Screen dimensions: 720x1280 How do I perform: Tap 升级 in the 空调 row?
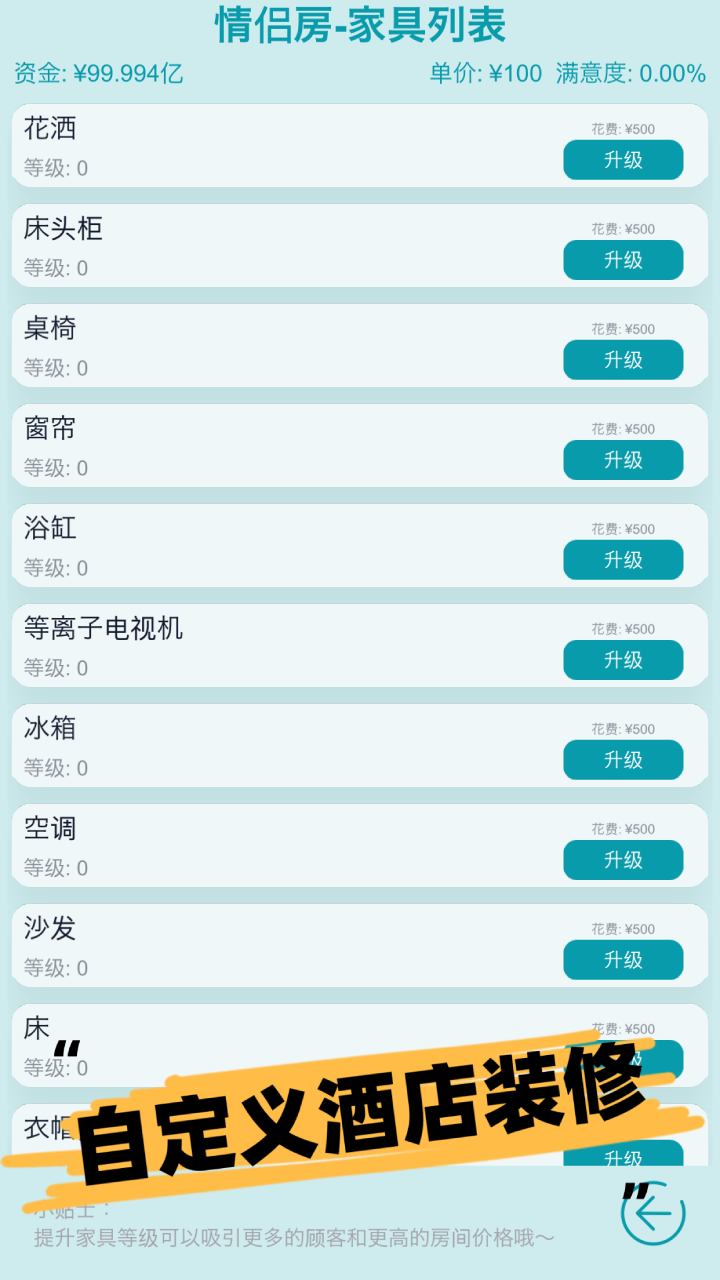tap(623, 860)
